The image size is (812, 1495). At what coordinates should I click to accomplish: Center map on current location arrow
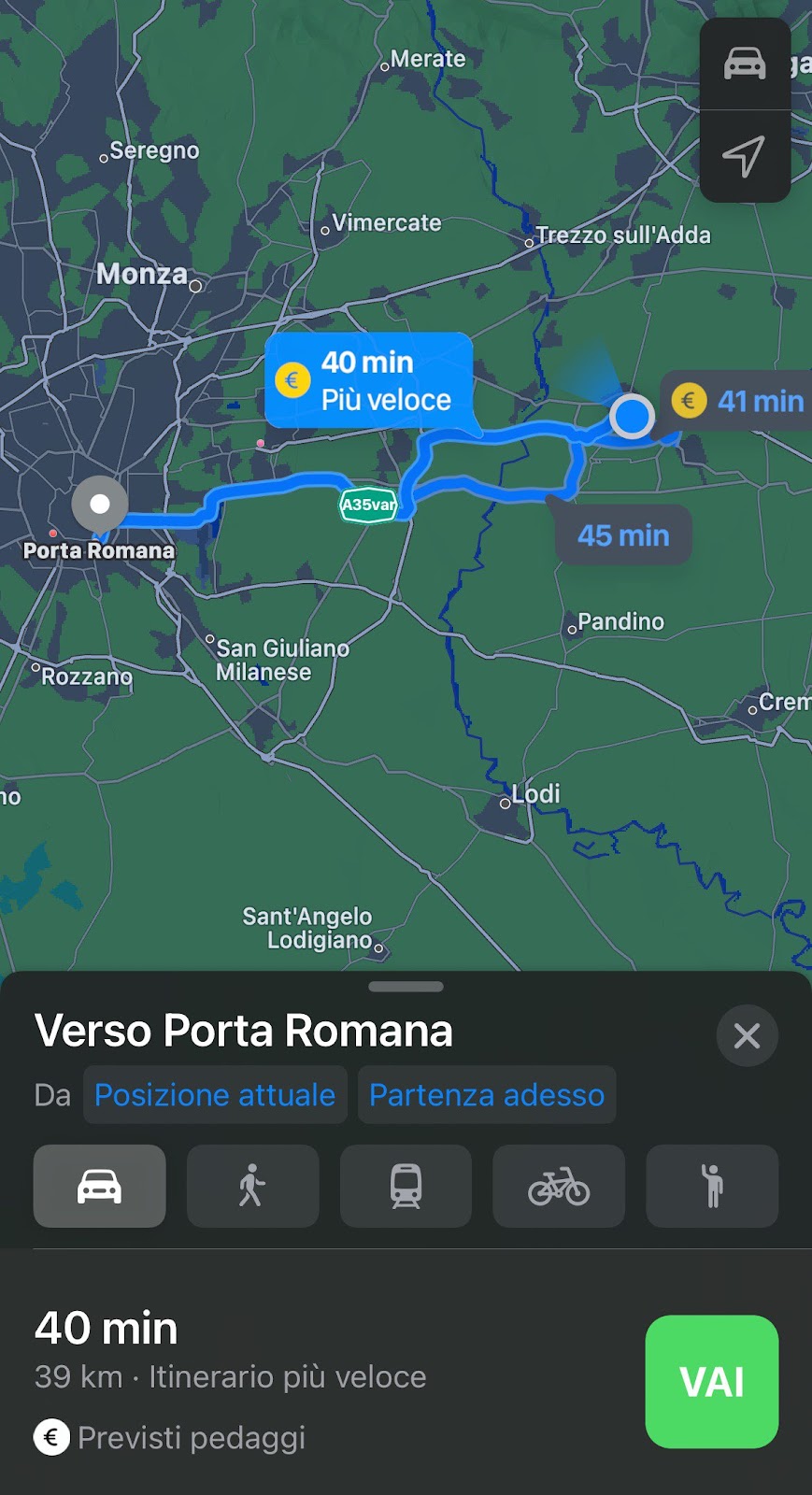tap(745, 156)
